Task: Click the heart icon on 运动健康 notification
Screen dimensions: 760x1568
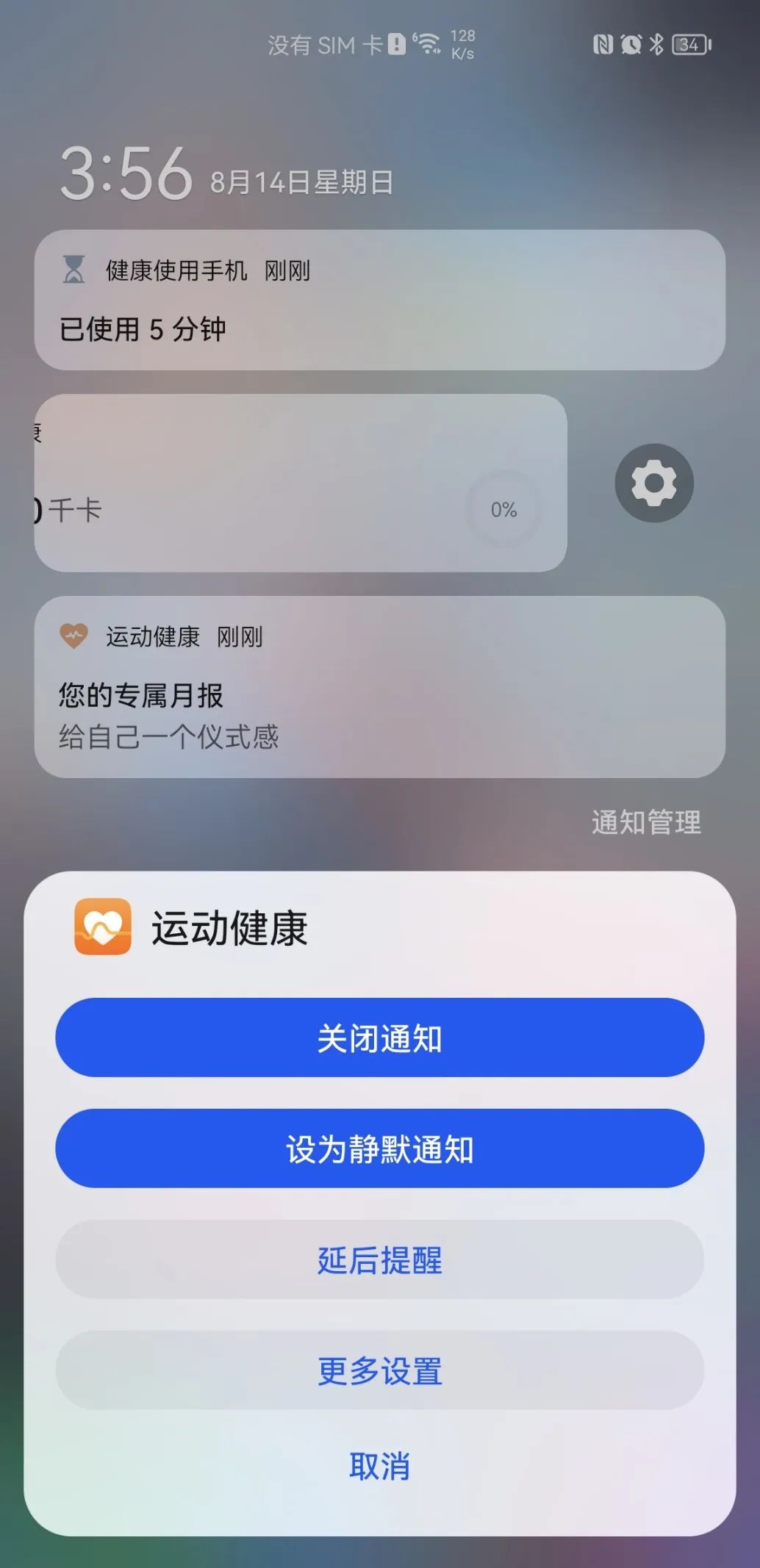Action: pyautogui.click(x=72, y=637)
